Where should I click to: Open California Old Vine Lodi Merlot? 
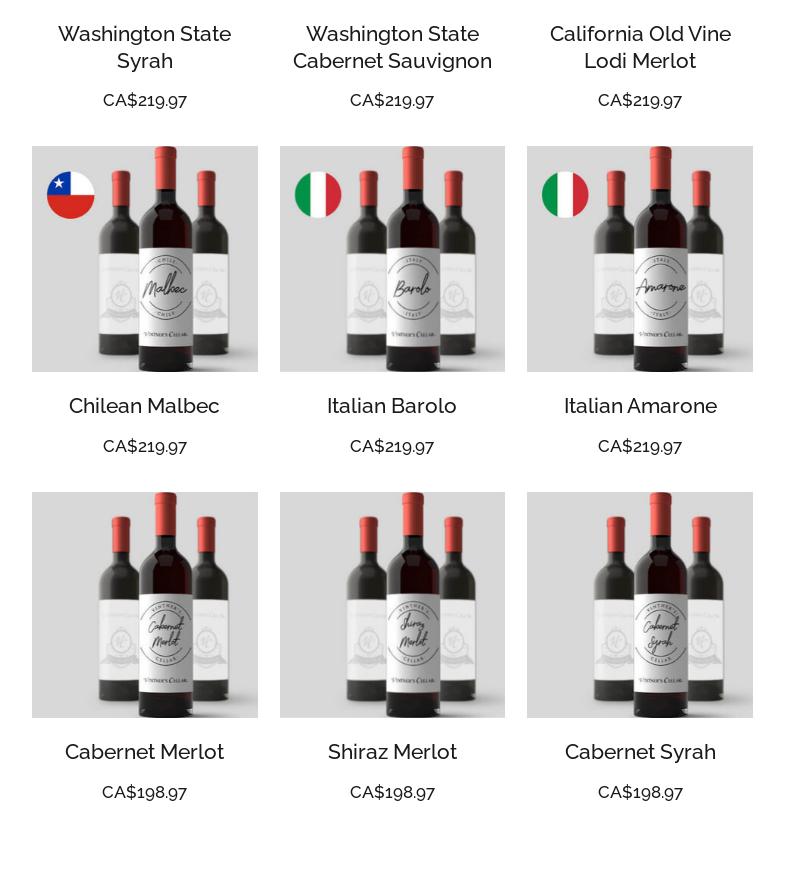coord(640,47)
